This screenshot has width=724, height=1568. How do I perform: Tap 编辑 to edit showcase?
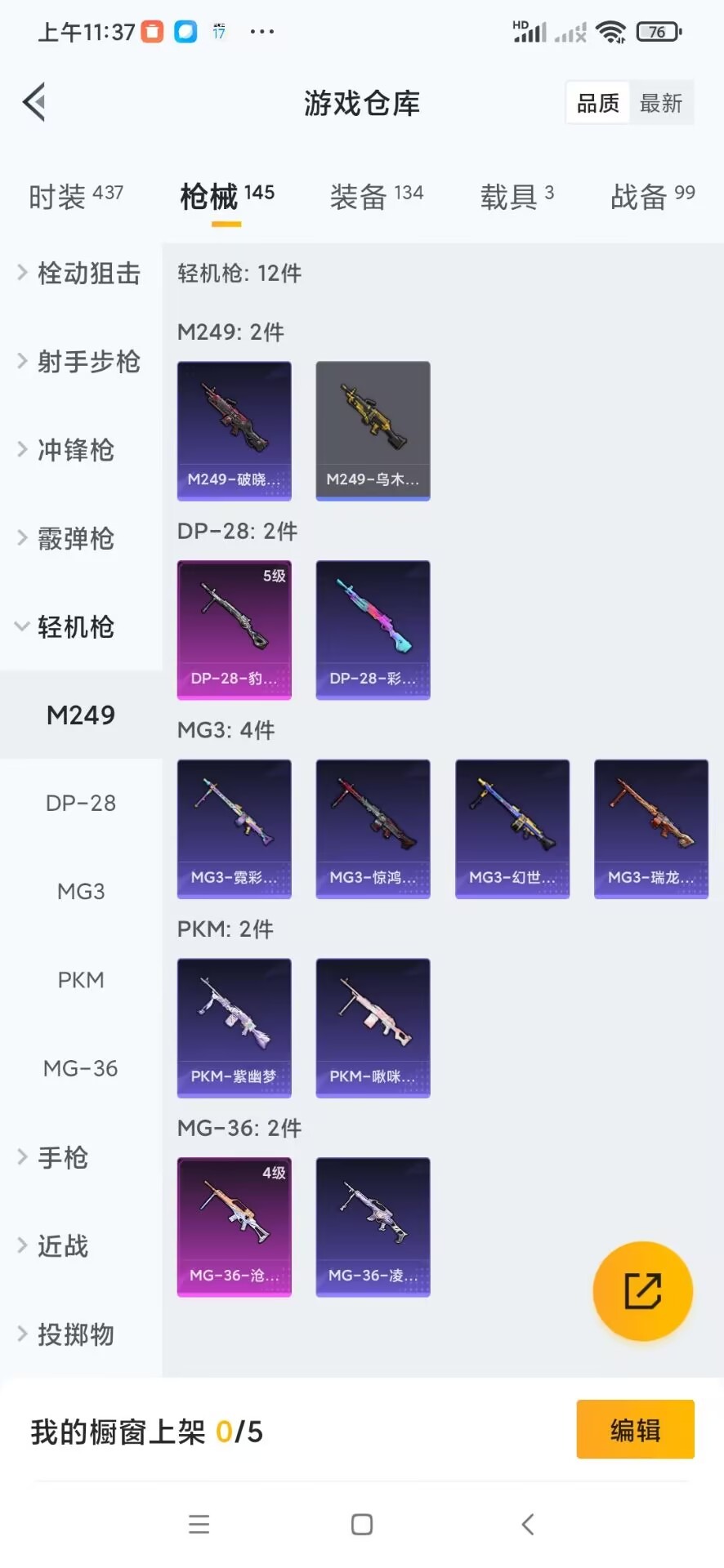pos(635,1430)
